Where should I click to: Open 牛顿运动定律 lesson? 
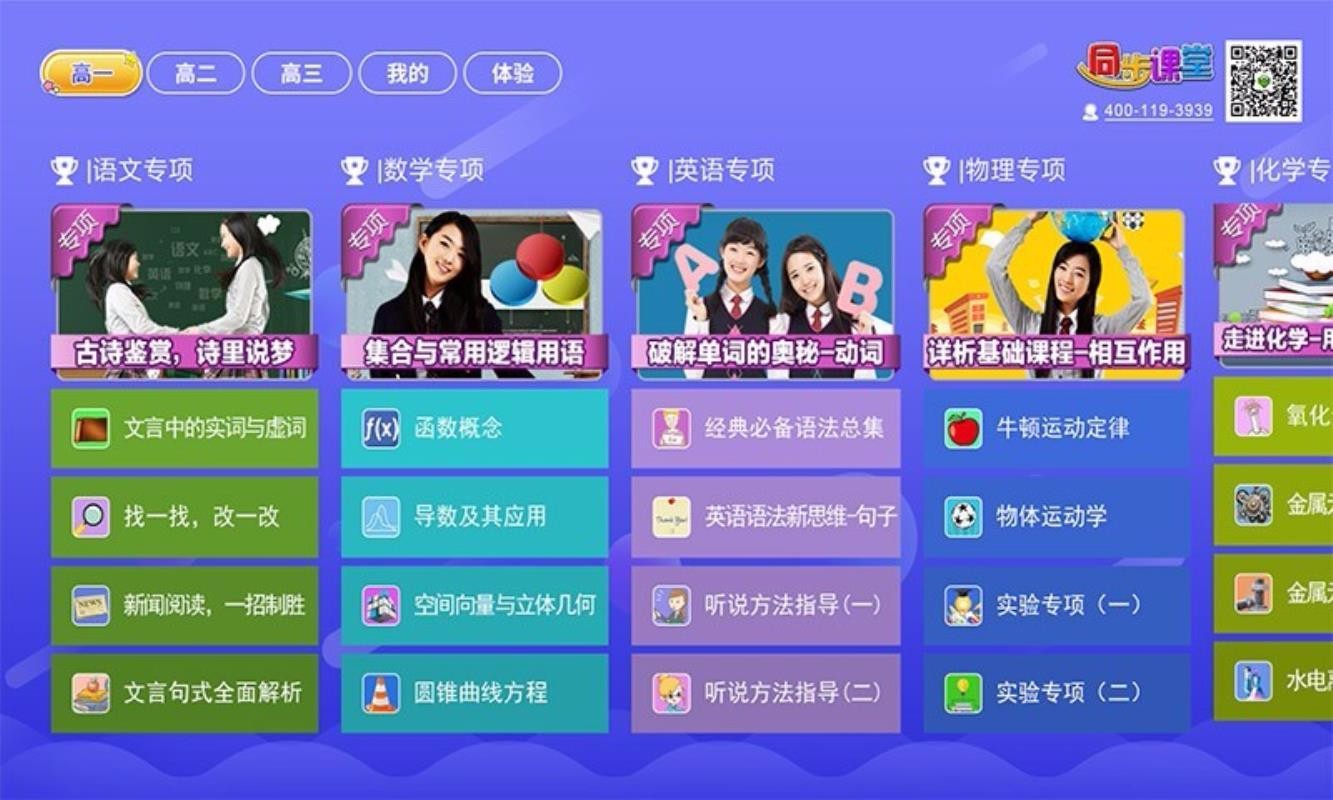(1056, 428)
